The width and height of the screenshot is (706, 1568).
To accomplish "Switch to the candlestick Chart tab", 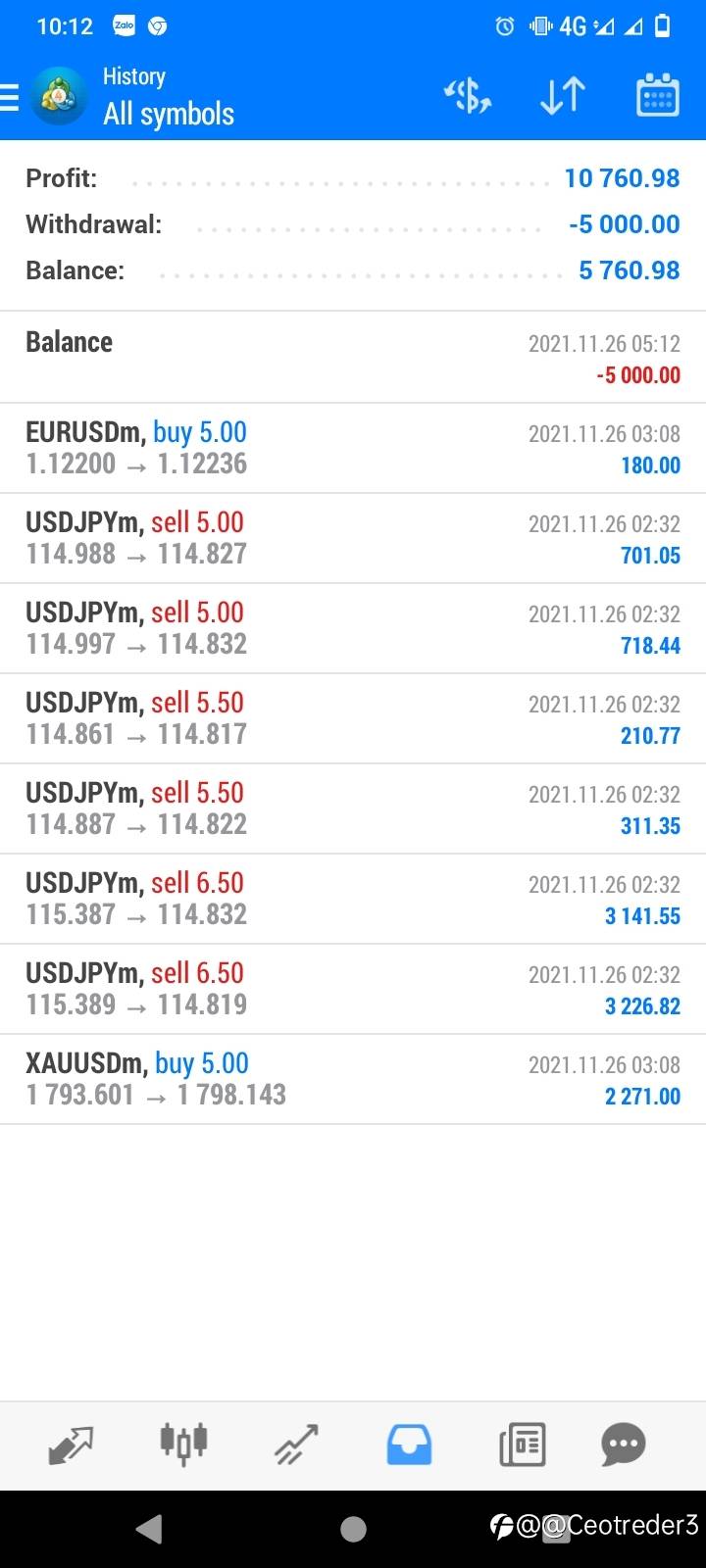I will (183, 1444).
